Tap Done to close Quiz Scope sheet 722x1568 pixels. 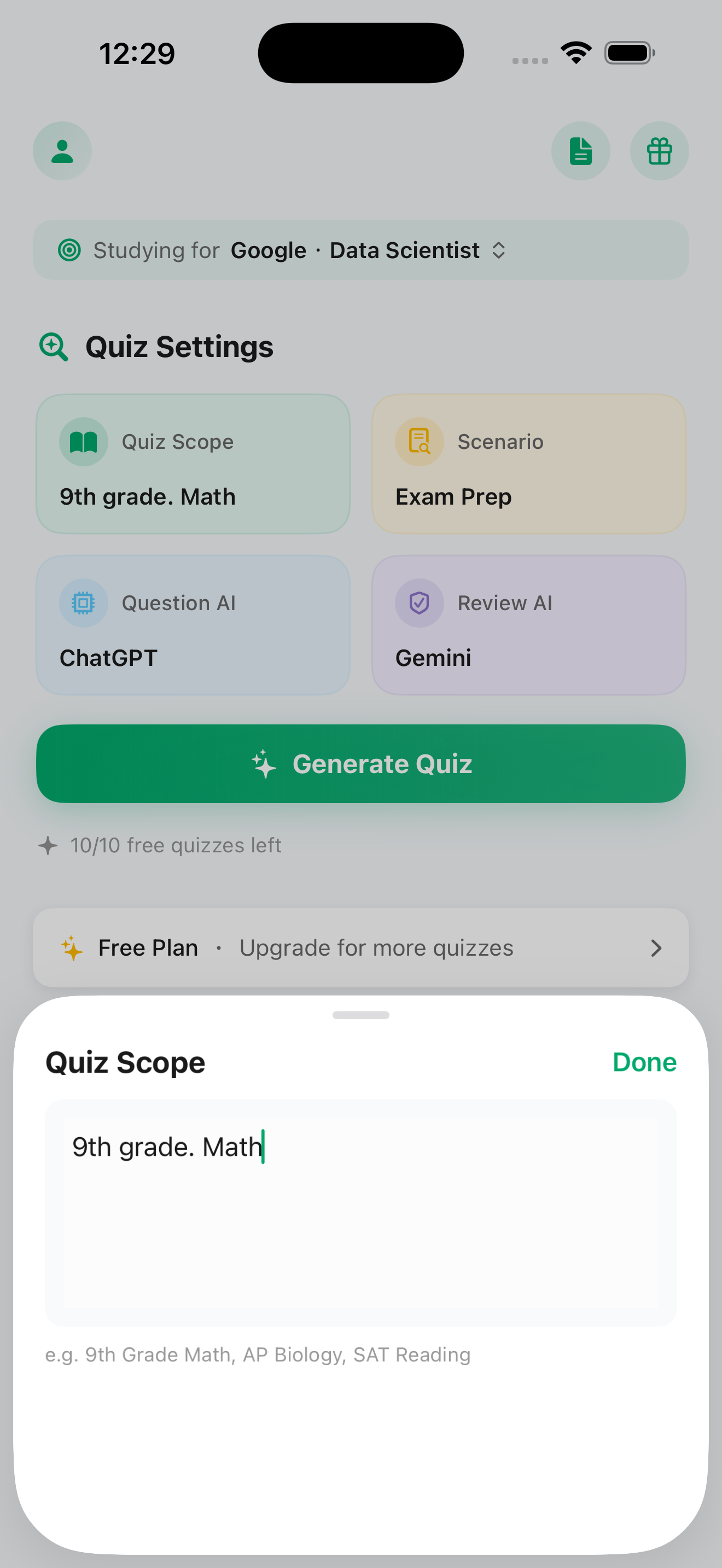click(644, 1062)
